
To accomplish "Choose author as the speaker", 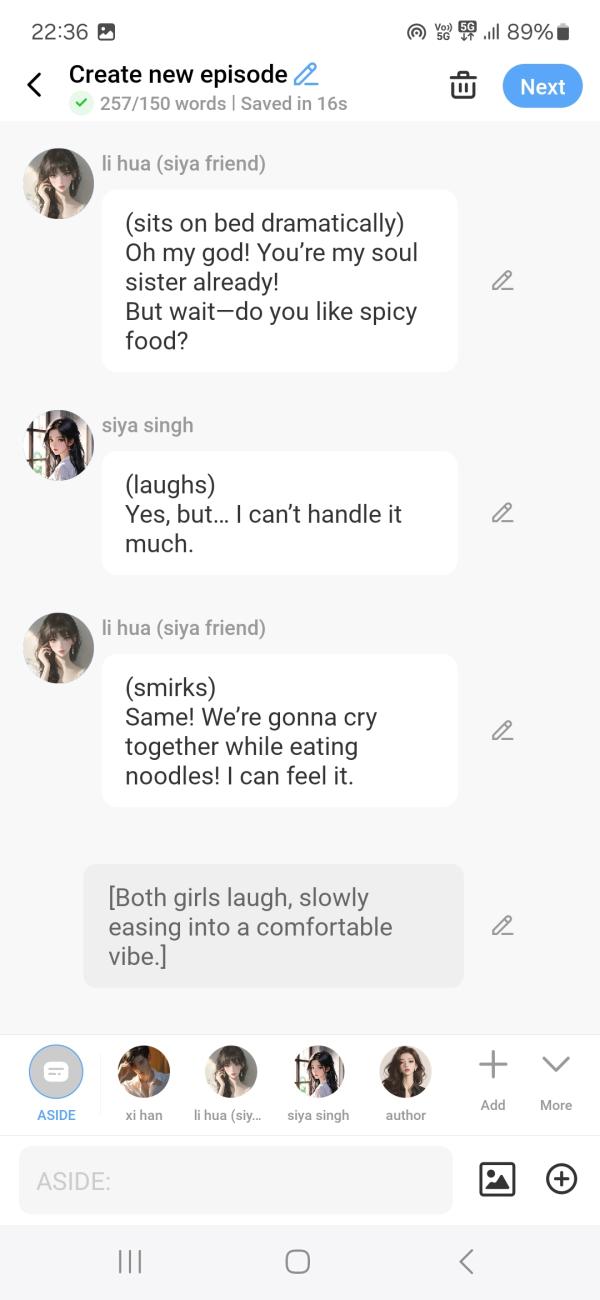I will pyautogui.click(x=405, y=1073).
